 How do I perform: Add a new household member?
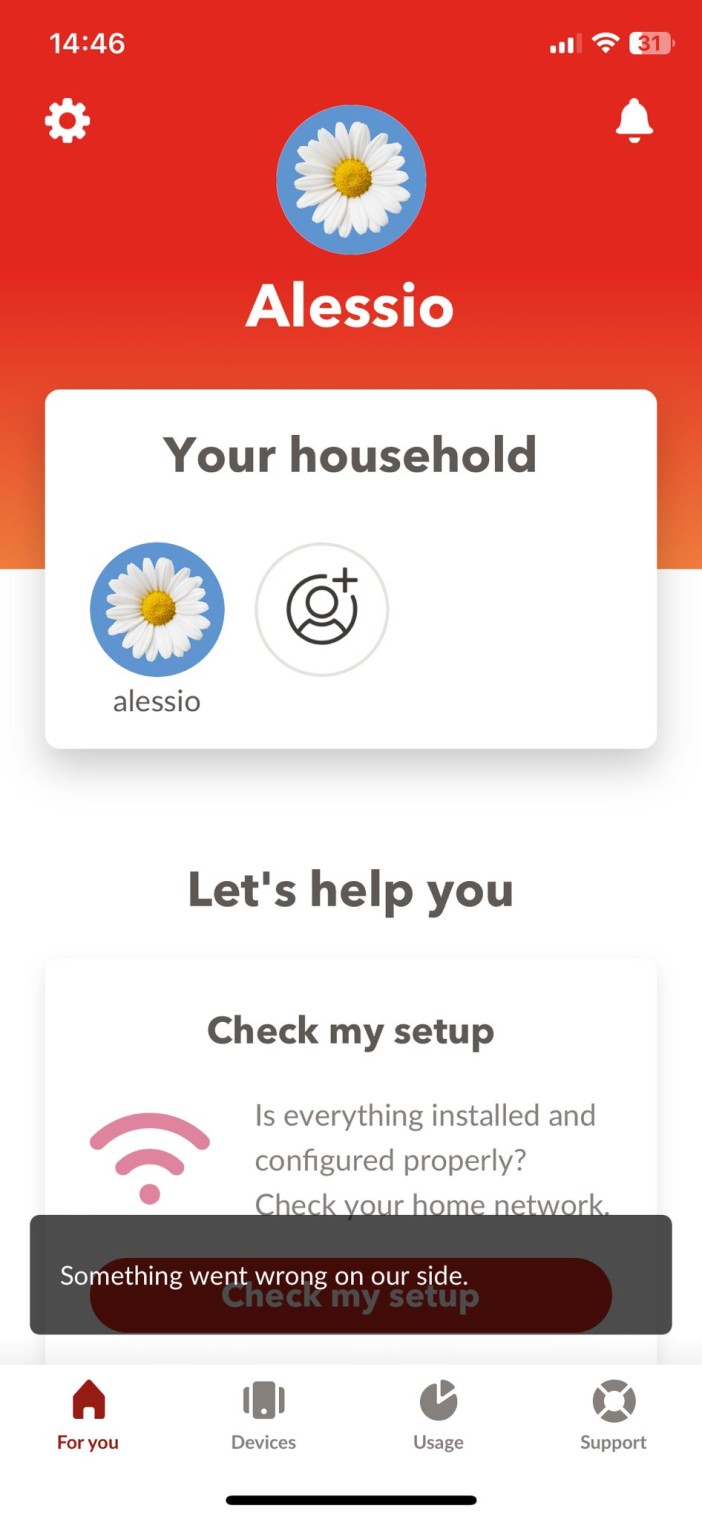[x=322, y=610]
